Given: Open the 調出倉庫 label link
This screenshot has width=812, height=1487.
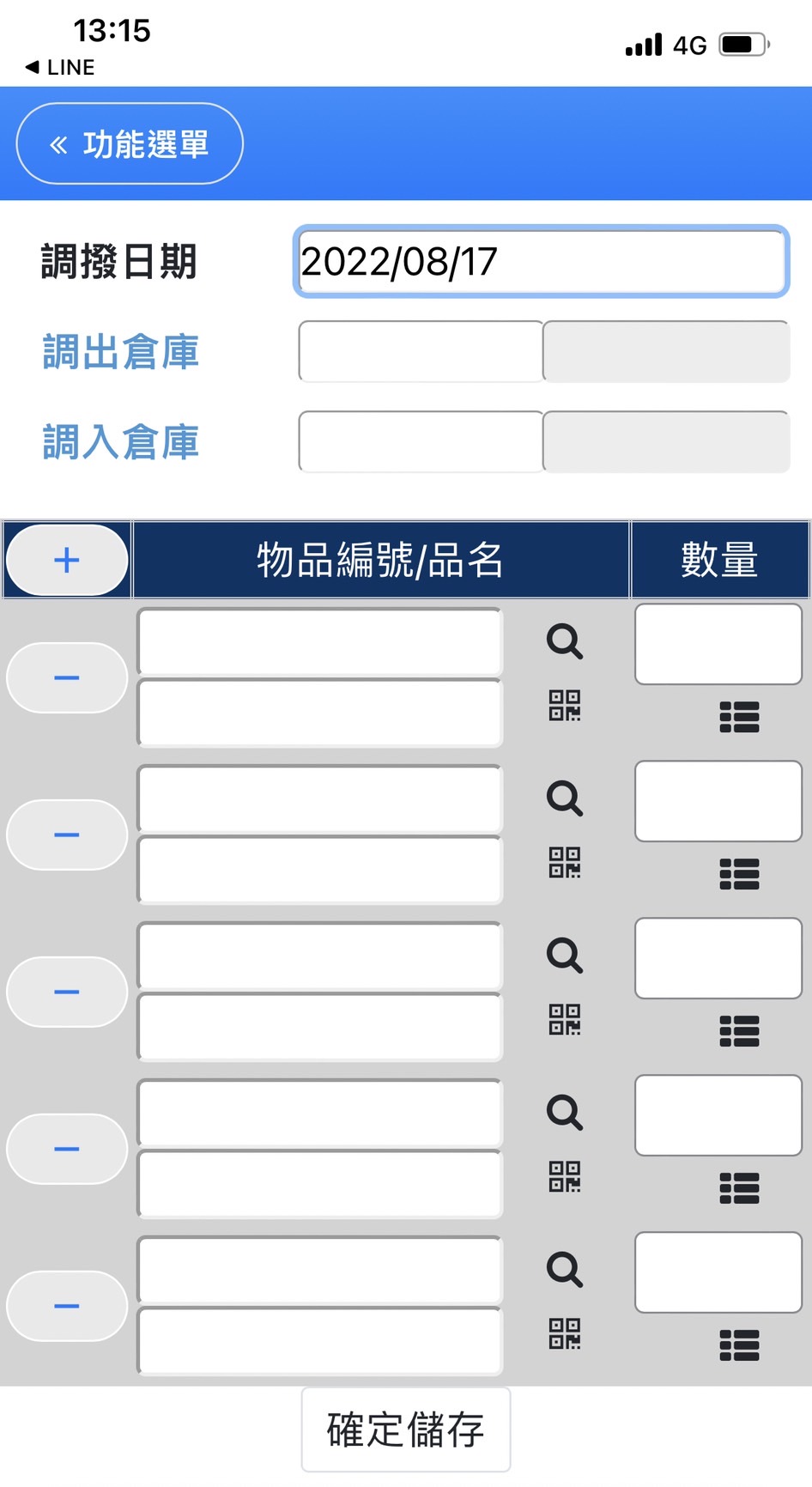Looking at the screenshot, I should click(121, 352).
